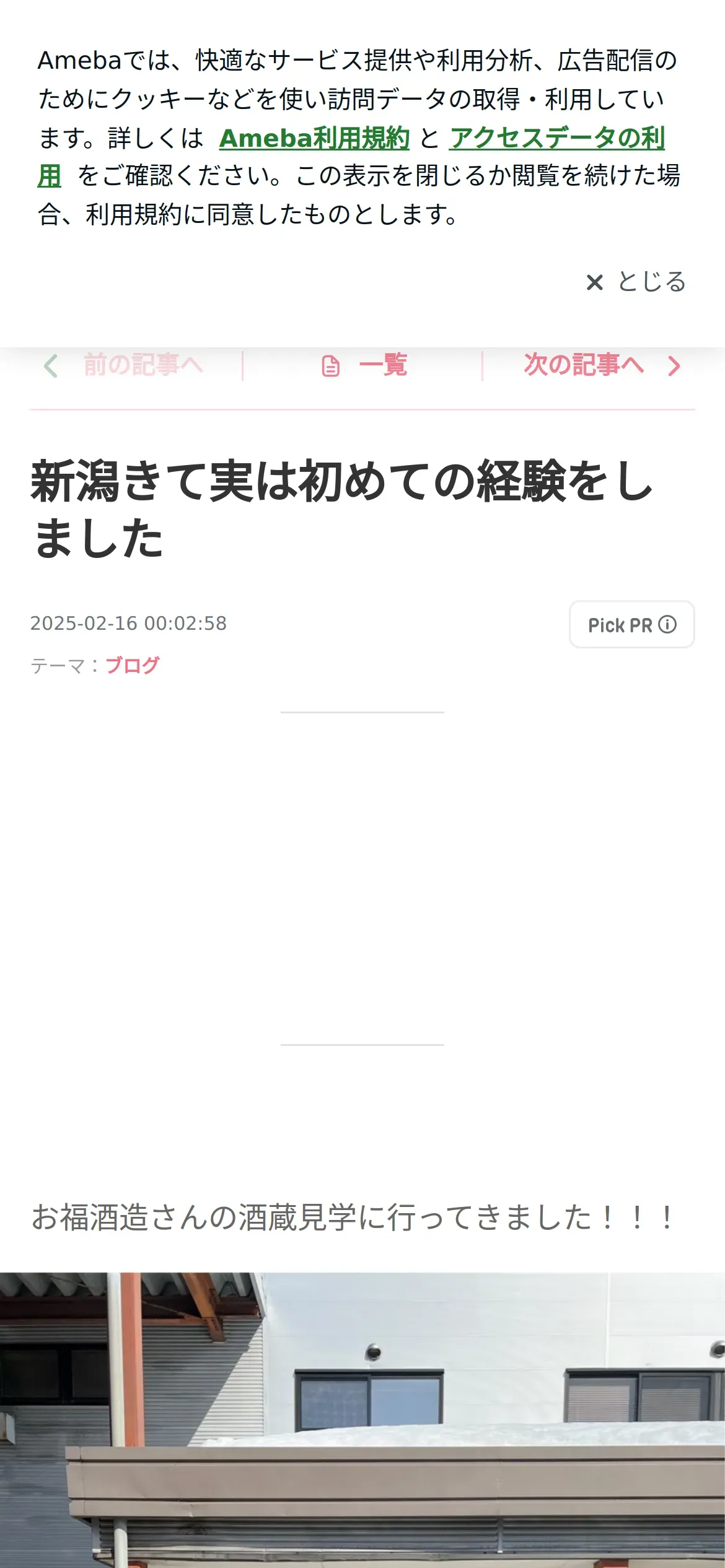The width and height of the screenshot is (725, 1568).
Task: Go to the next article (次の記事へ)
Action: 602,365
